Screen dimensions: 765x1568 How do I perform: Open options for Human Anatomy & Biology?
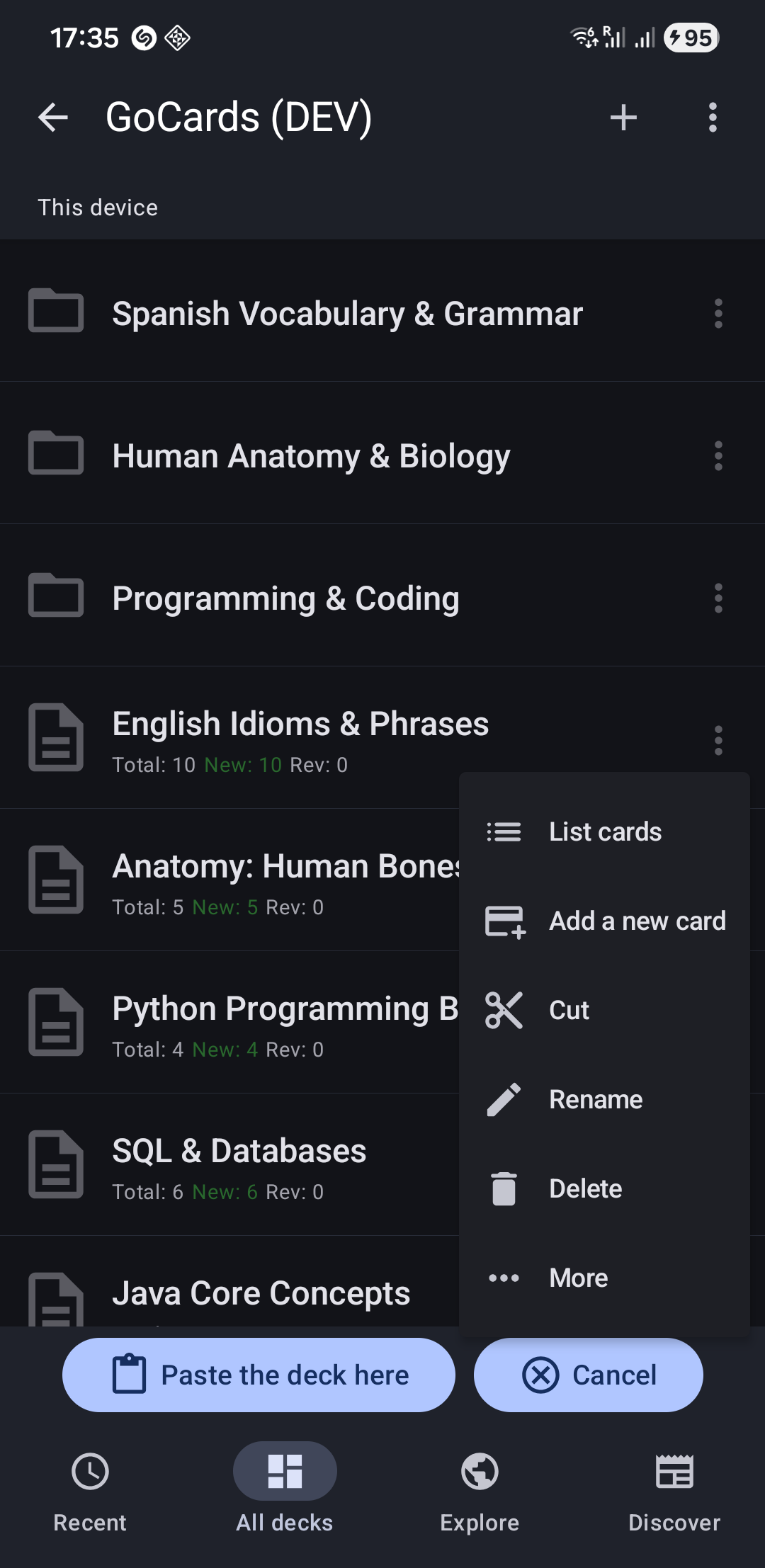point(718,456)
